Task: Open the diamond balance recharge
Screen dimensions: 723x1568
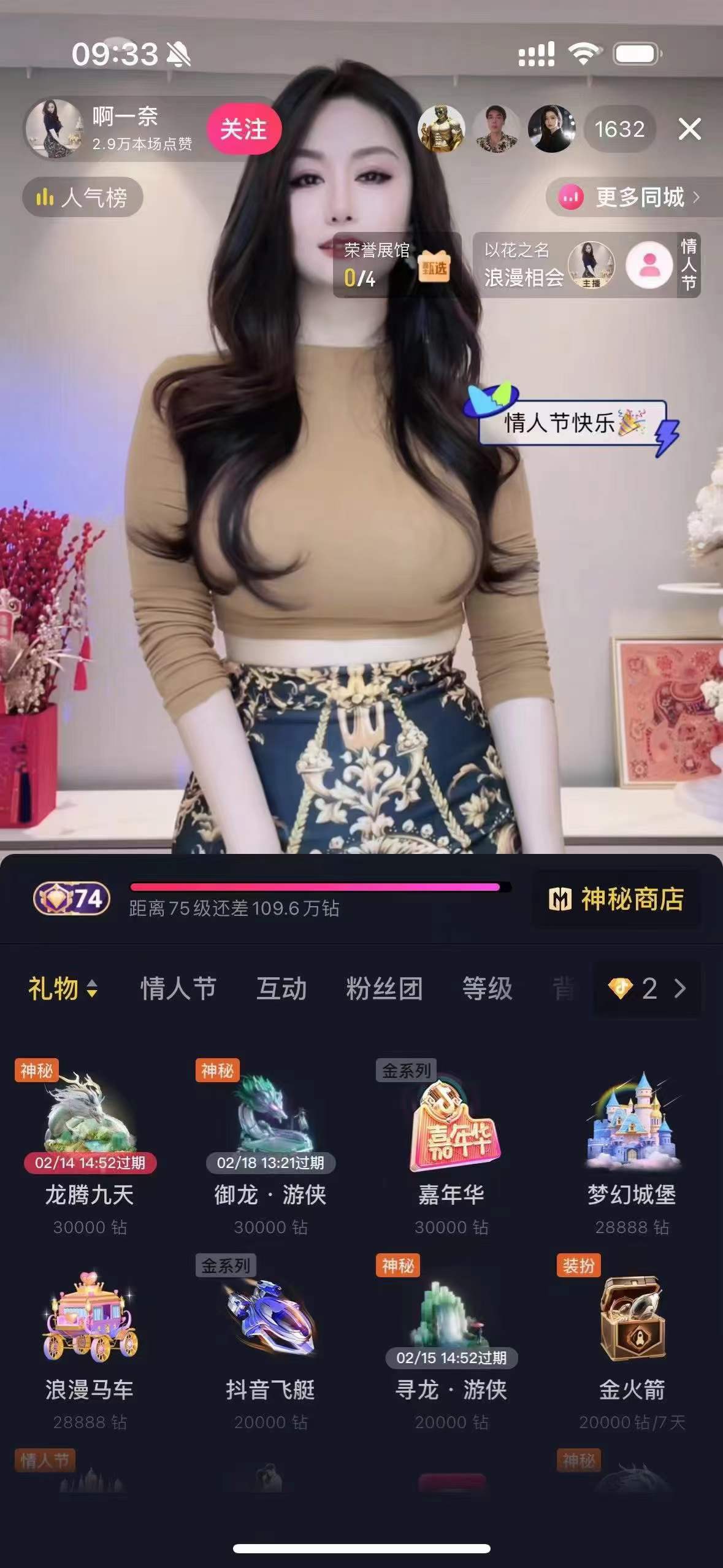Action: (x=647, y=988)
